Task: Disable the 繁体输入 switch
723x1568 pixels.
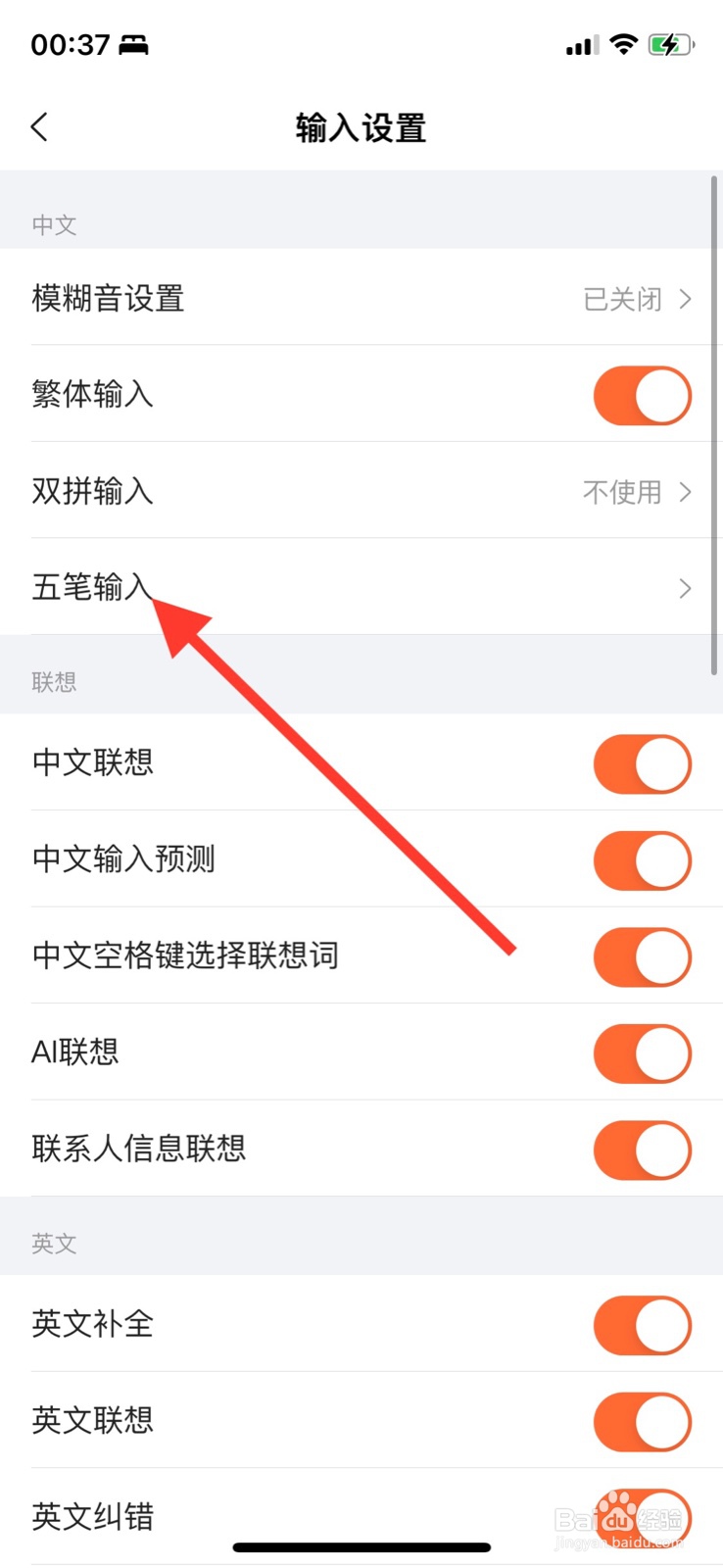Action: [642, 395]
